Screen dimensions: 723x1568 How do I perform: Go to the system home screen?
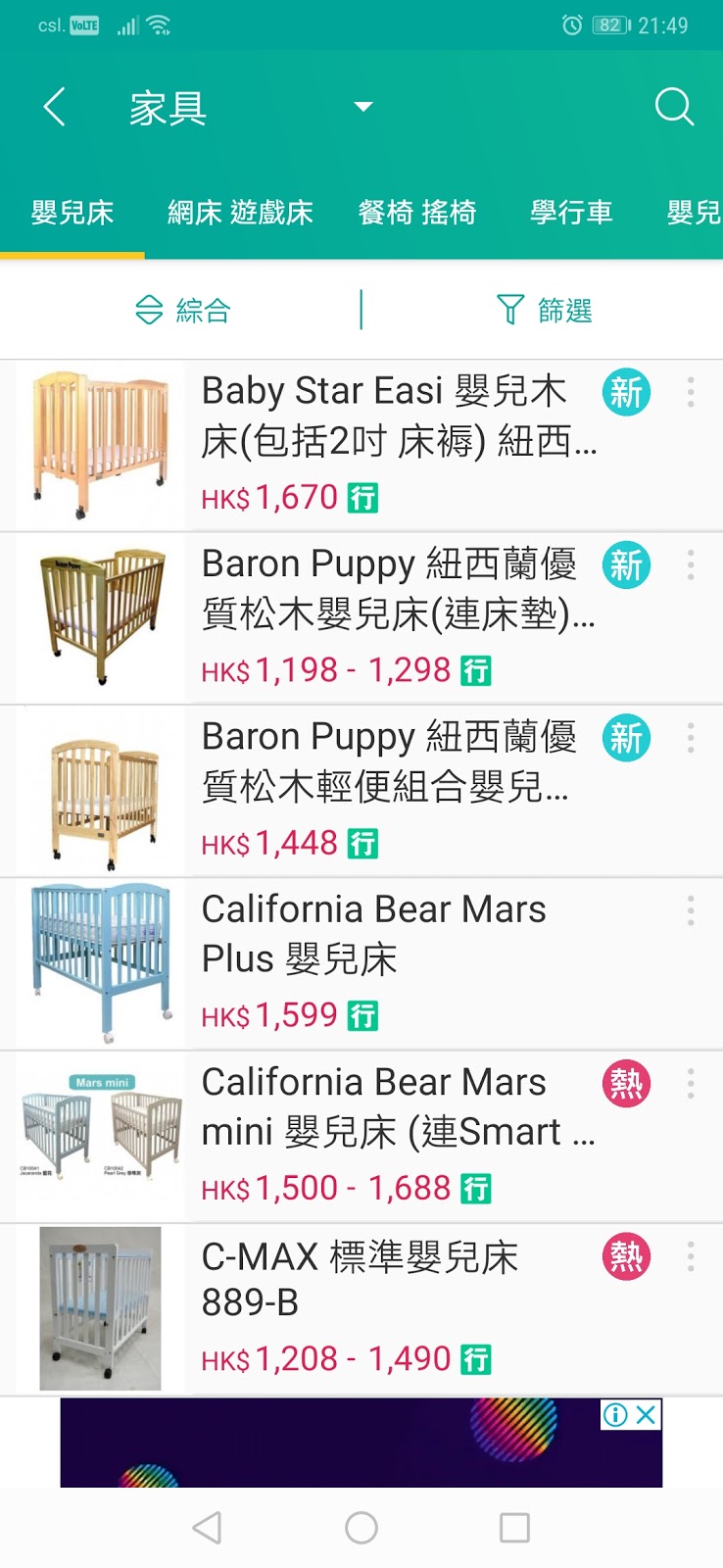click(x=361, y=1527)
